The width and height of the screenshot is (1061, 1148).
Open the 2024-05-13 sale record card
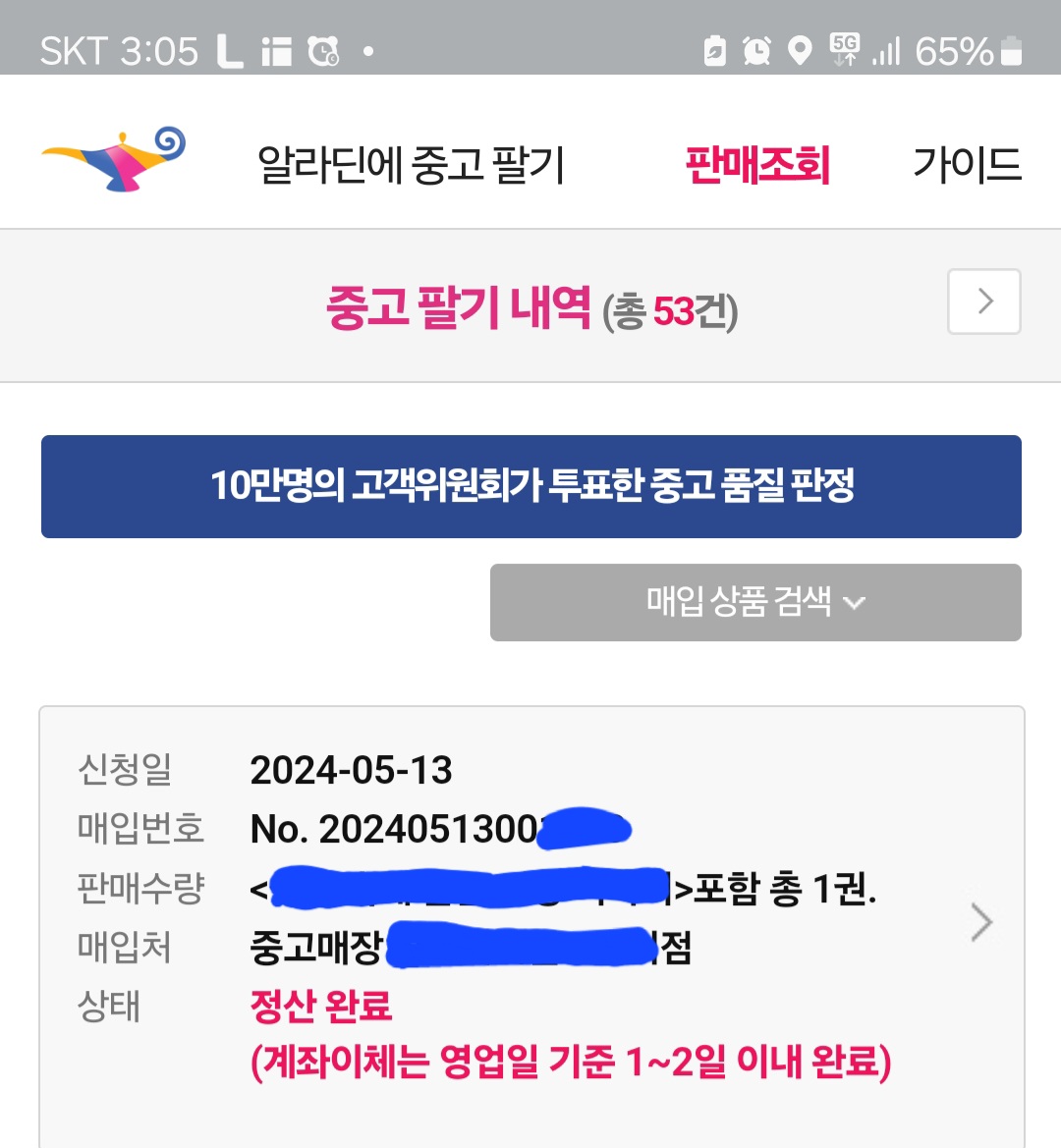click(980, 922)
